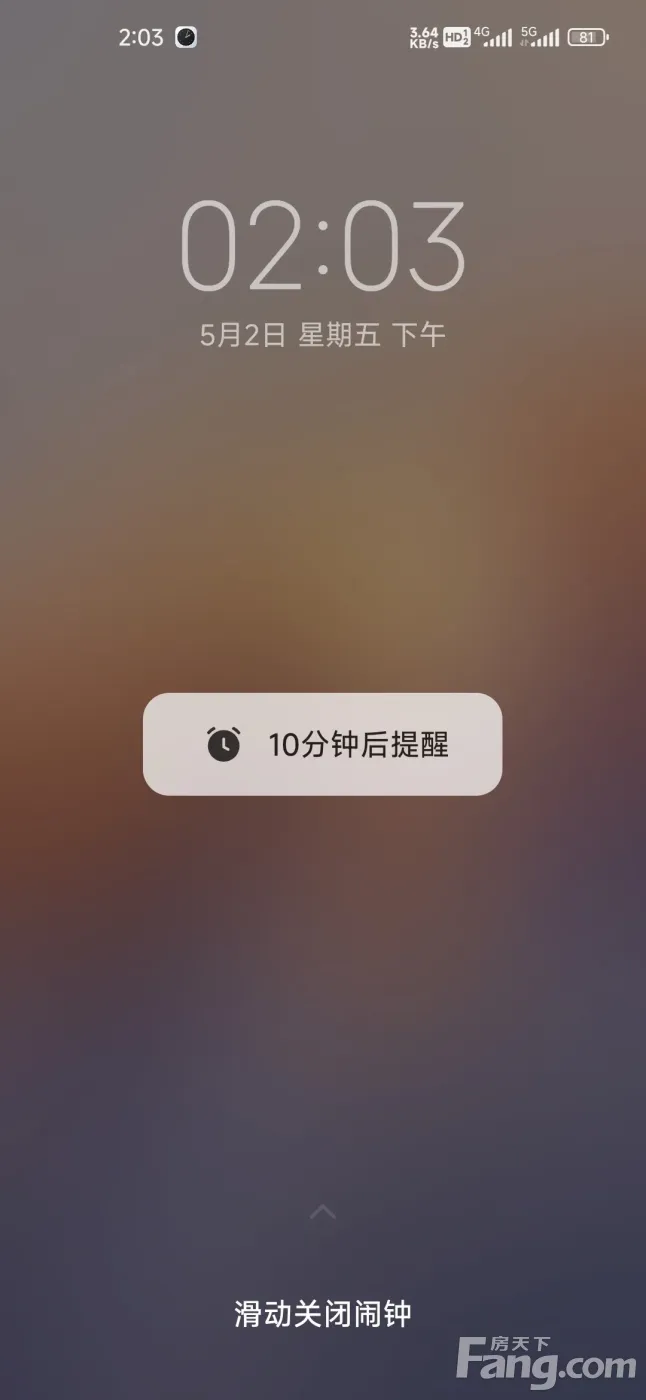The width and height of the screenshot is (646, 1400).
Task: Snooze alarm with 10分钟后提醒 button
Action: click(x=322, y=744)
